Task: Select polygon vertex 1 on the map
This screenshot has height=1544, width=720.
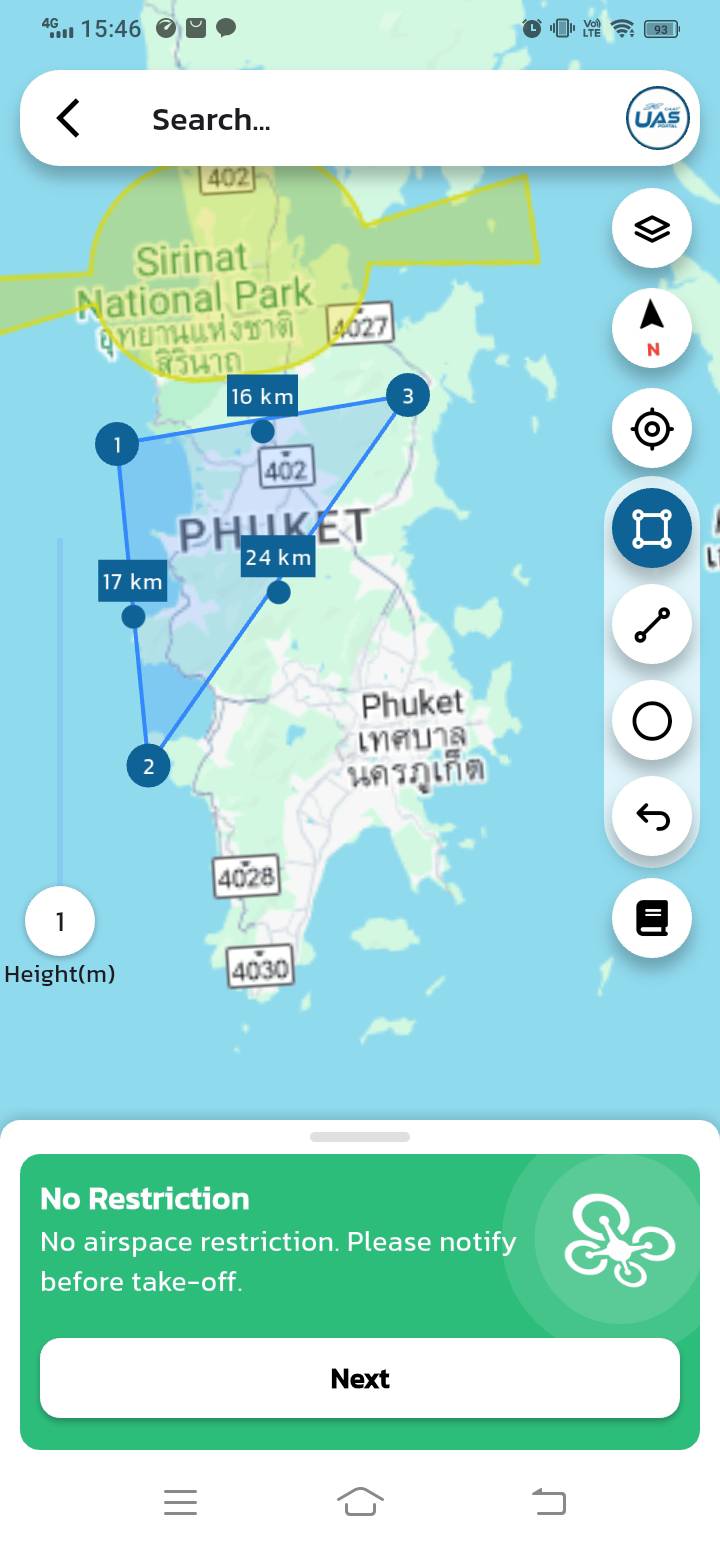Action: point(118,444)
